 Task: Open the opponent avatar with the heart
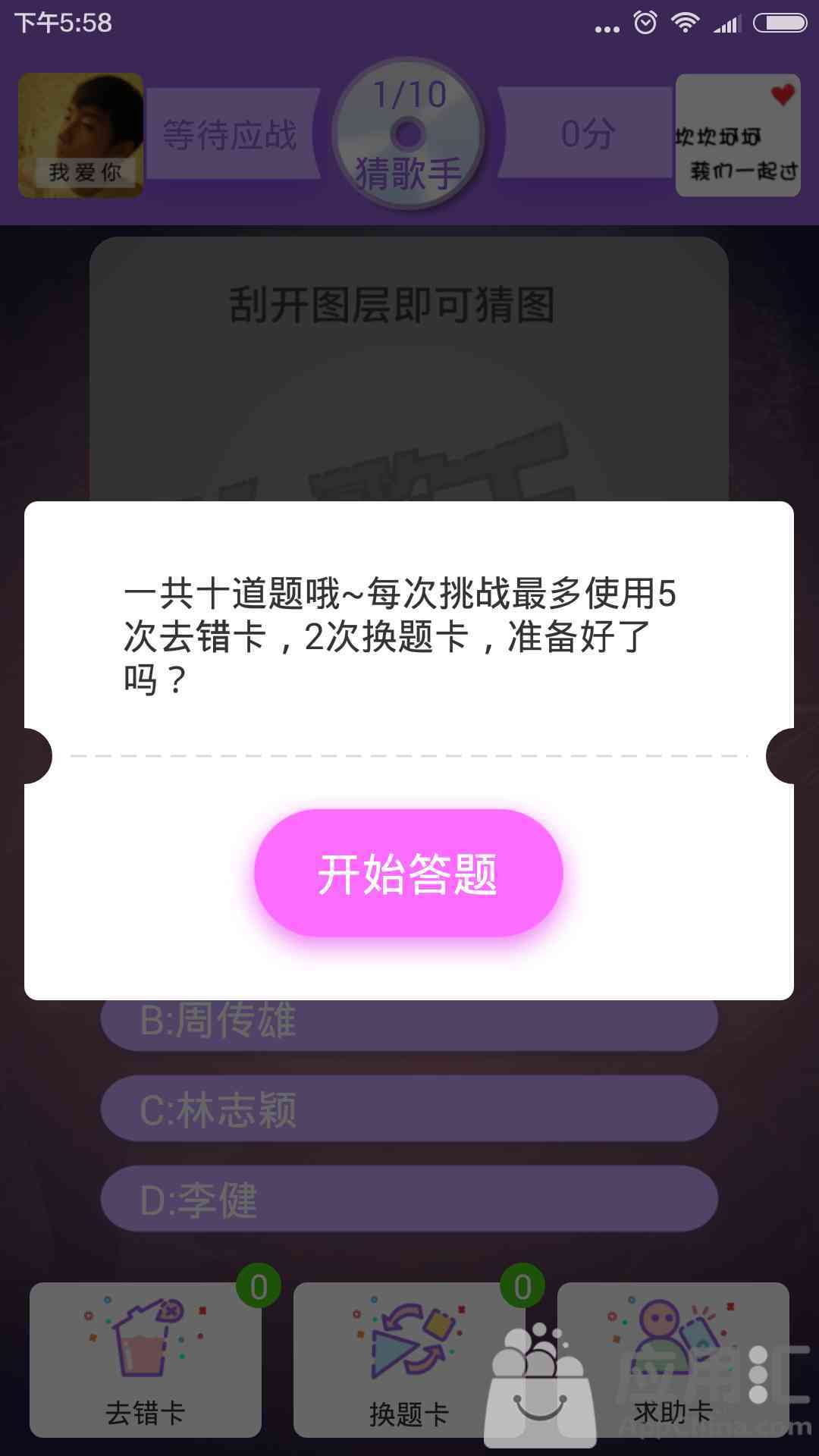(x=737, y=135)
